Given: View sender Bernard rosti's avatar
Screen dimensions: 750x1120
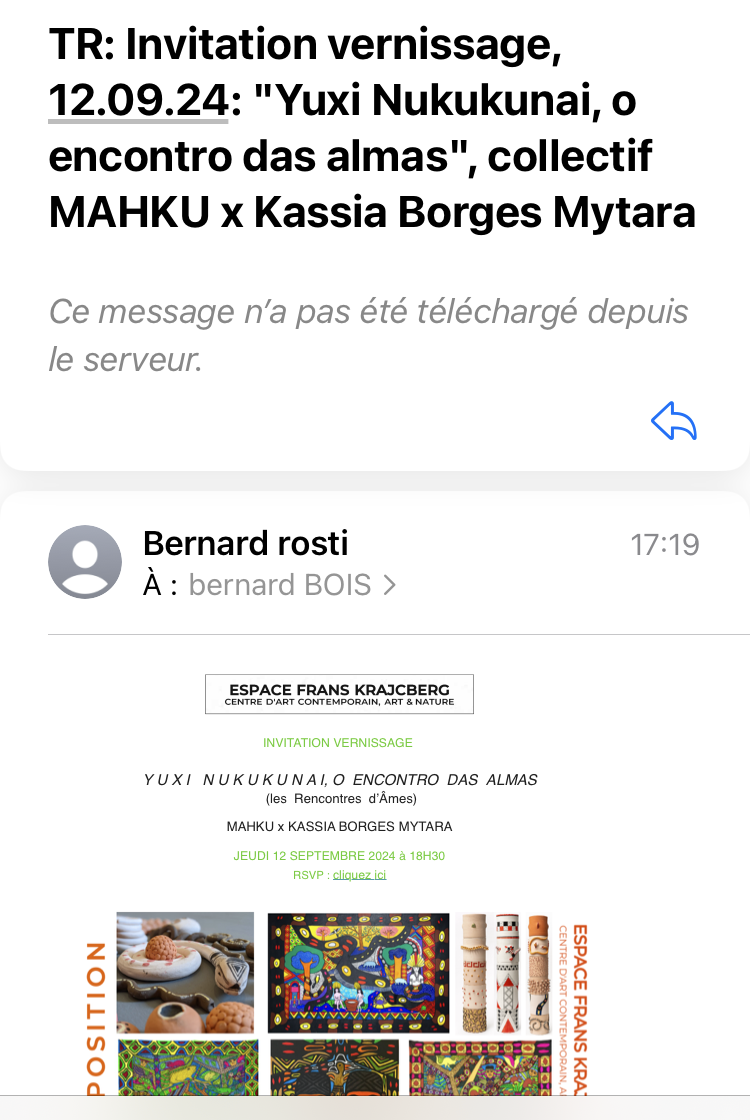Looking at the screenshot, I should 85,562.
